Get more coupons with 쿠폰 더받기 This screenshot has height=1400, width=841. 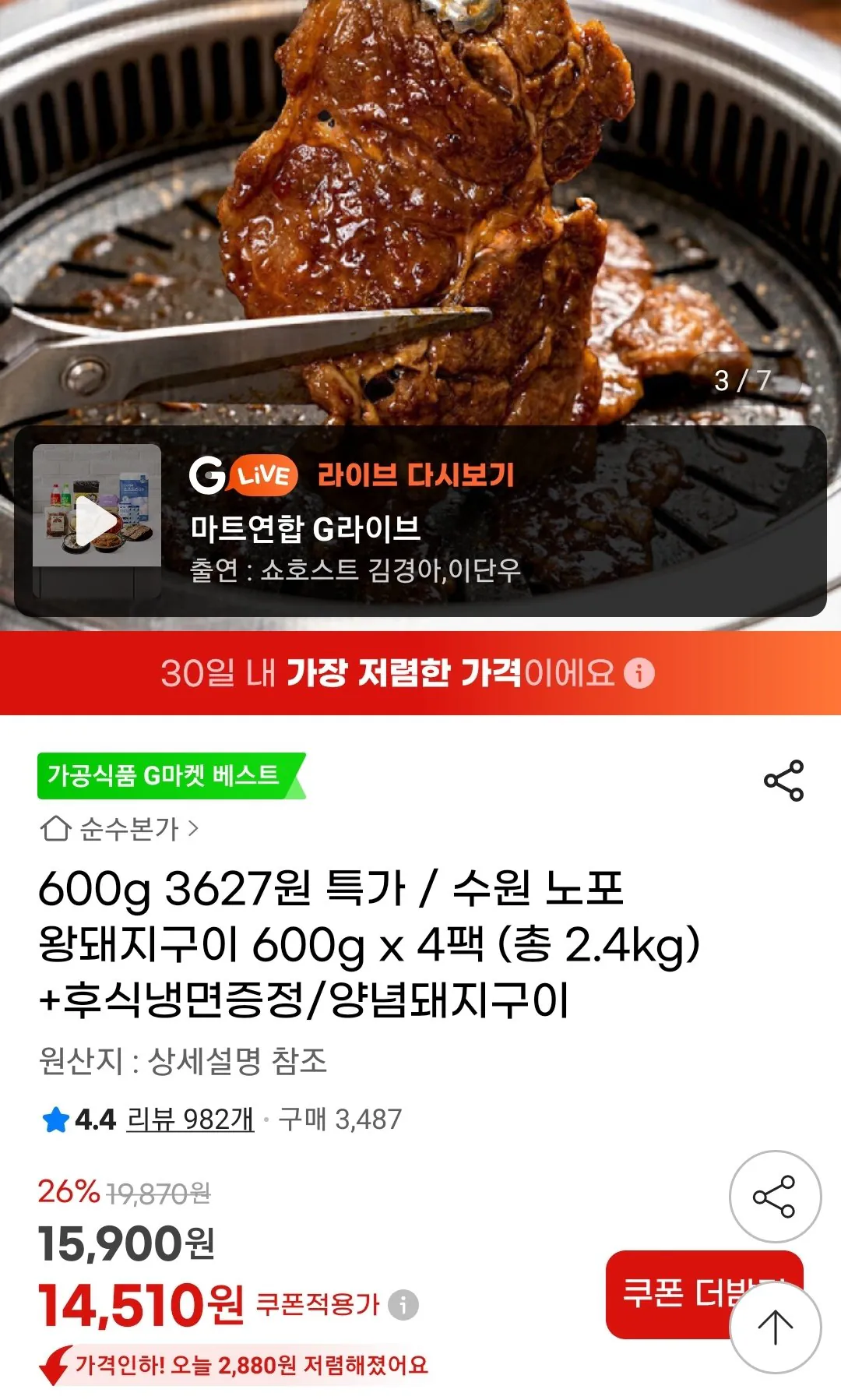[x=670, y=1293]
